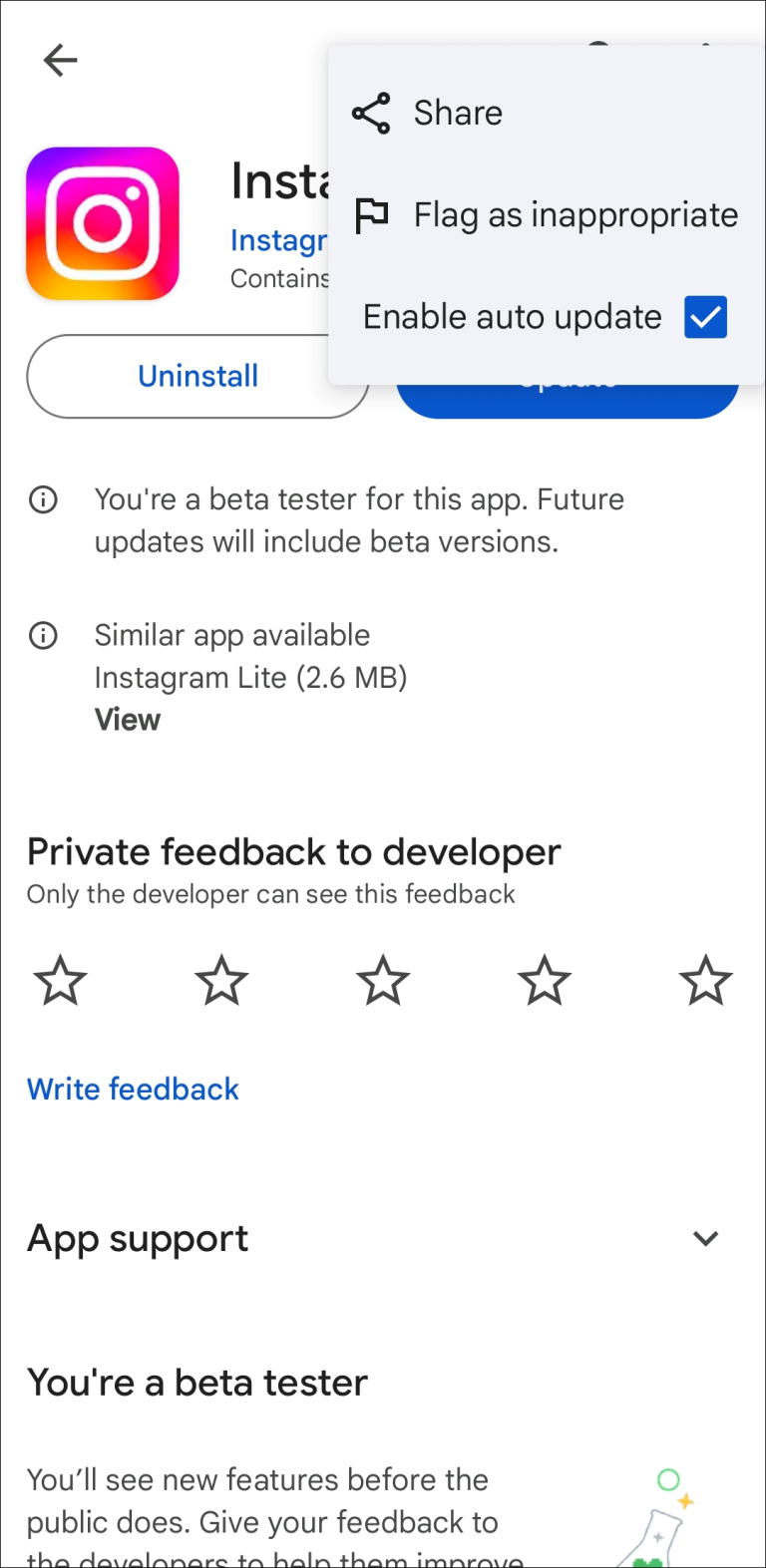Screen dimensions: 766x1568
Task: Choose Flag as inappropriate from the menu
Action: tap(574, 214)
